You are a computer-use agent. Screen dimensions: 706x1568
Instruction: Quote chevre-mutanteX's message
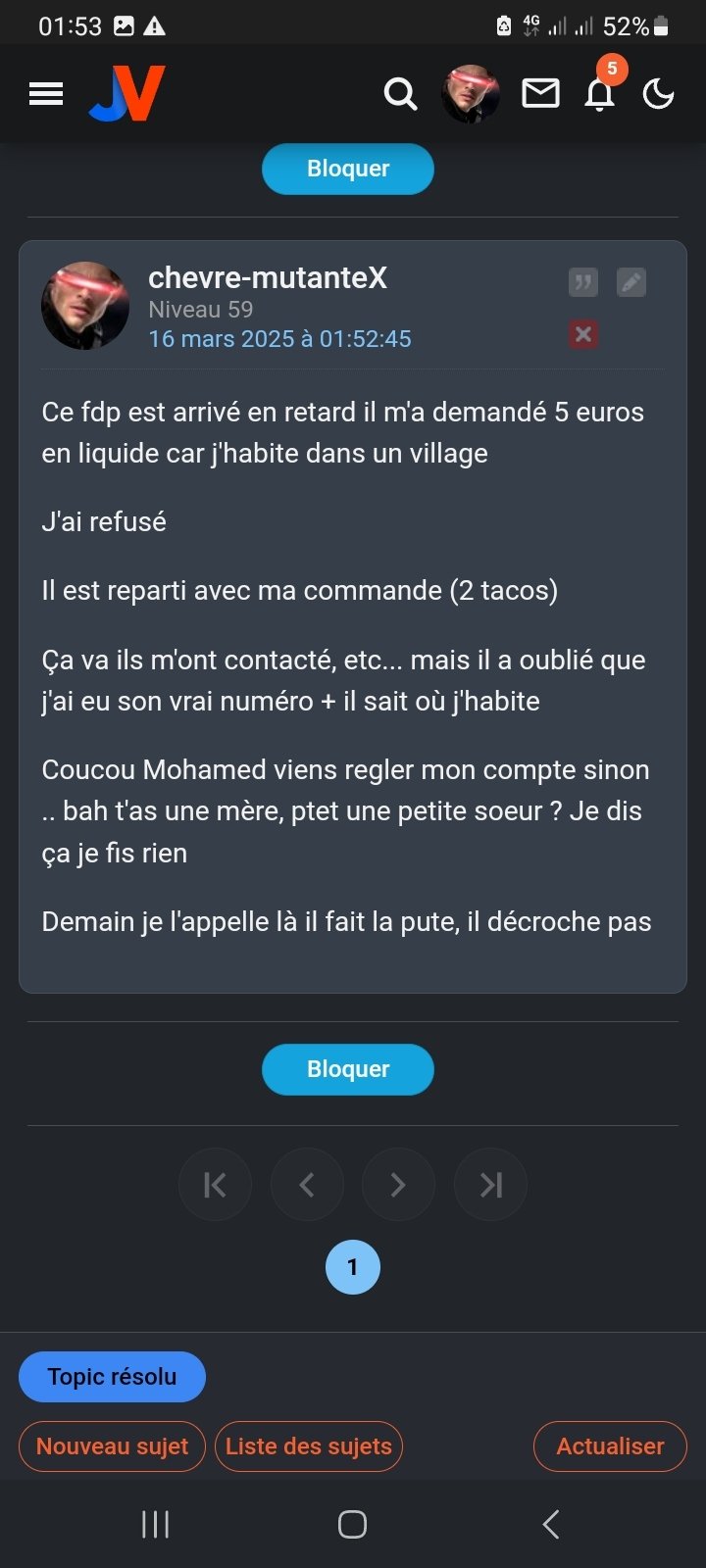[583, 282]
